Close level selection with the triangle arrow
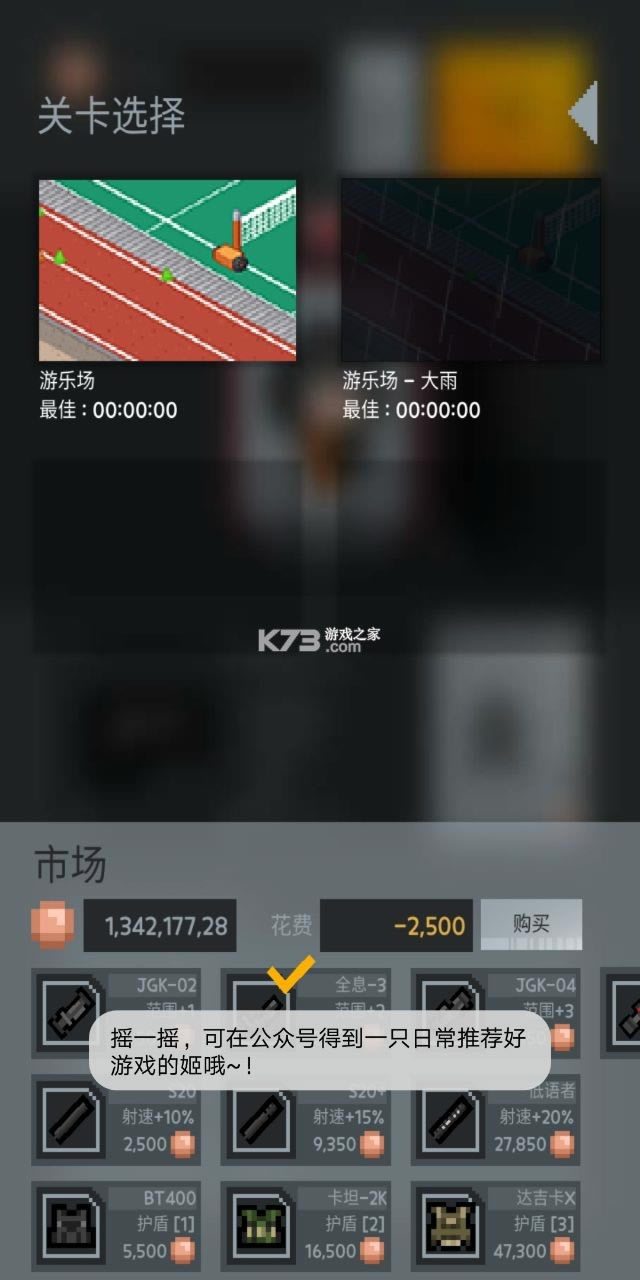The image size is (640, 1280). (x=584, y=112)
